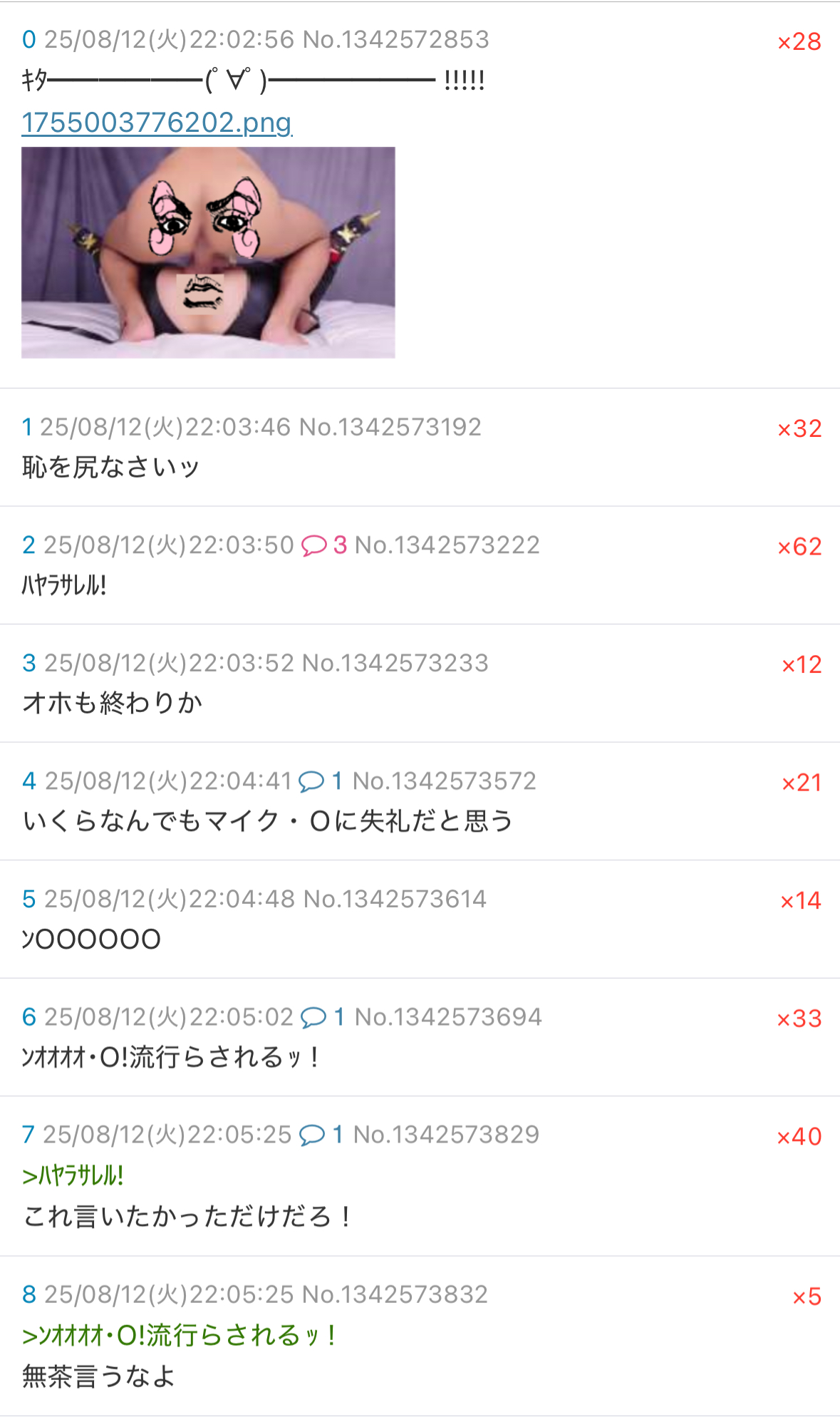Tap the ×5 agree counter on post 8
This screenshot has height=1417, width=840.
click(807, 1297)
